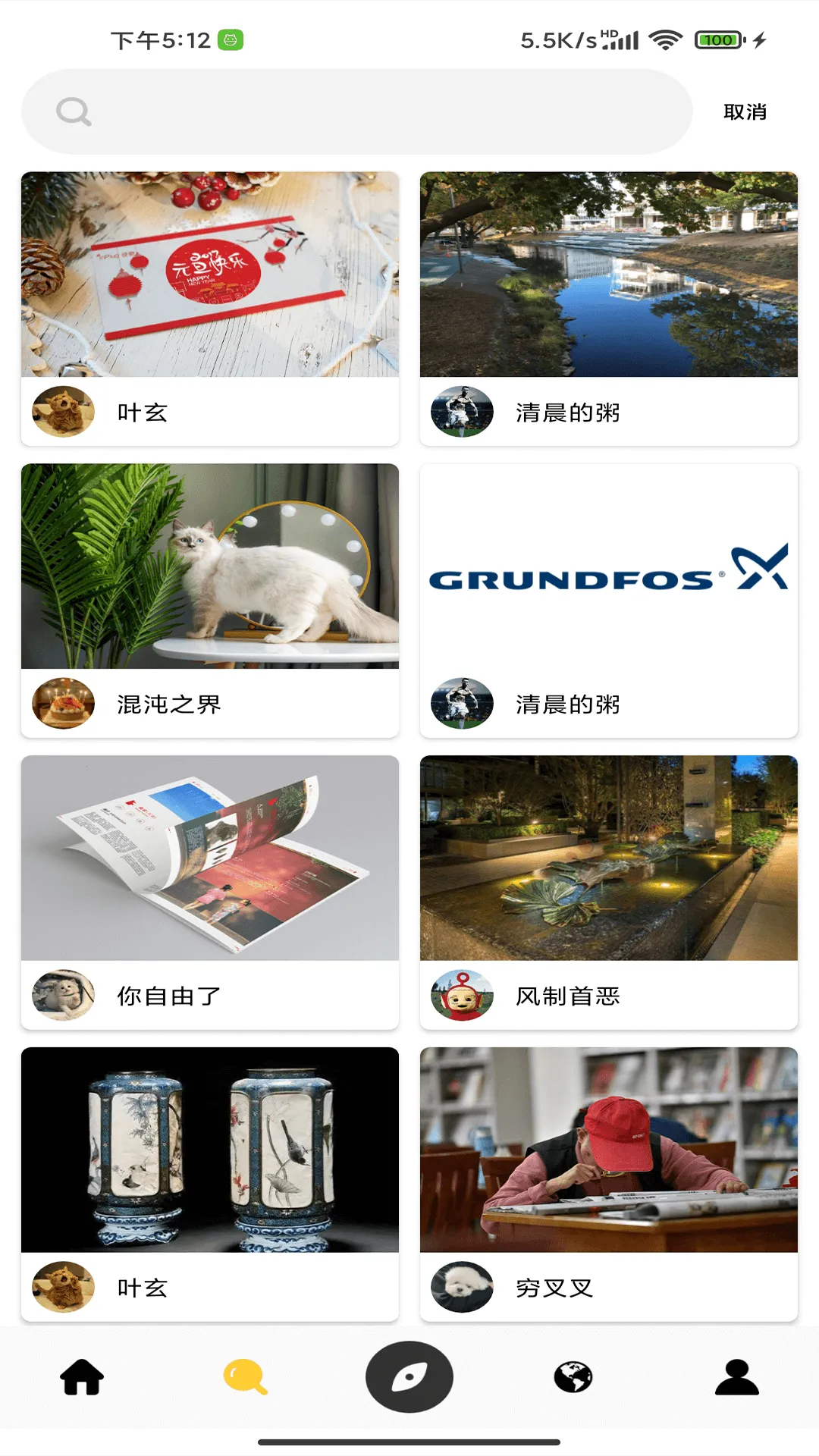Open the compass discover icon in bottom bar
819x1456 pixels.
coord(409,1376)
